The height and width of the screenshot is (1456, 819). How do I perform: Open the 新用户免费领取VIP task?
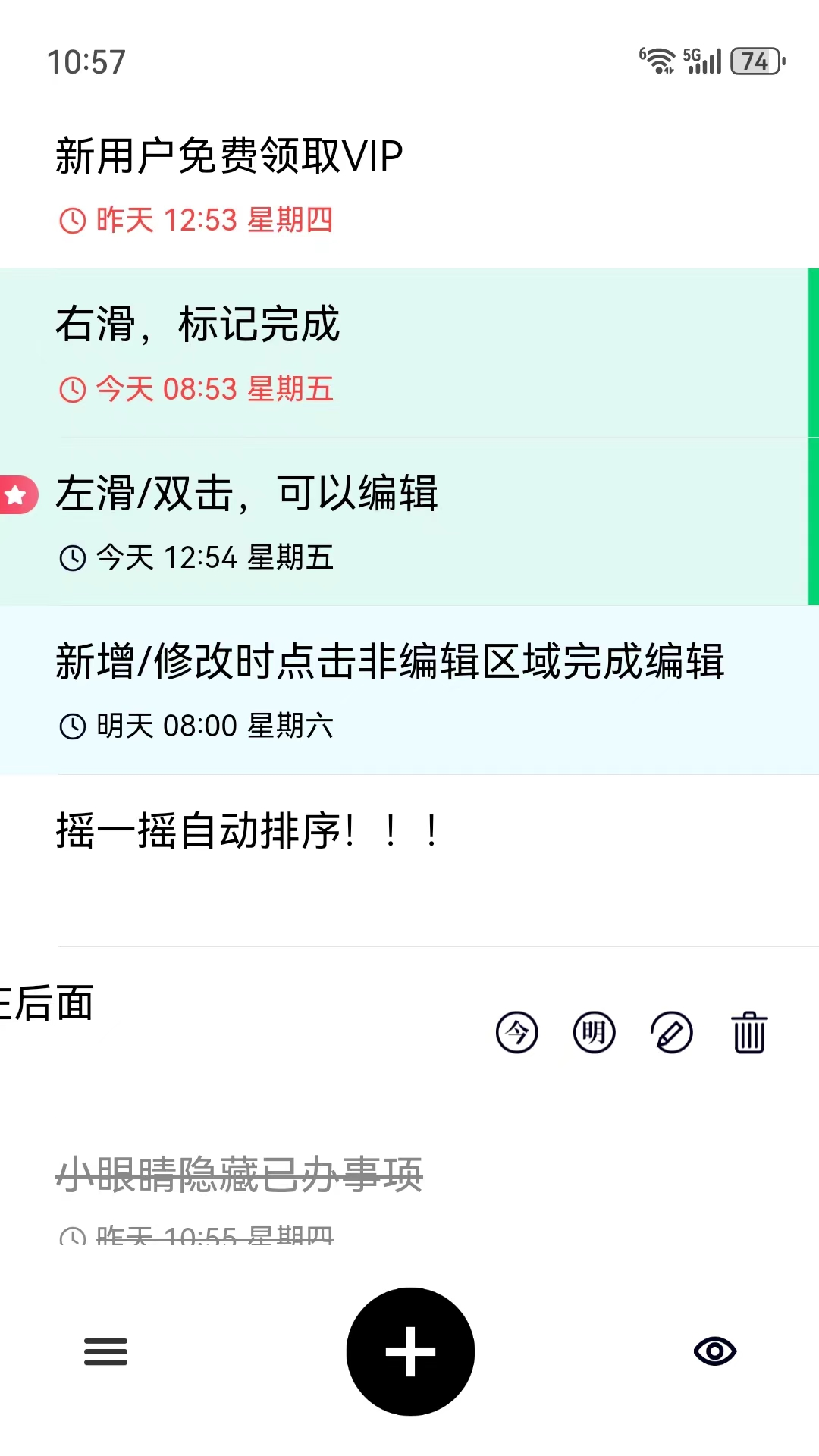tap(227, 157)
